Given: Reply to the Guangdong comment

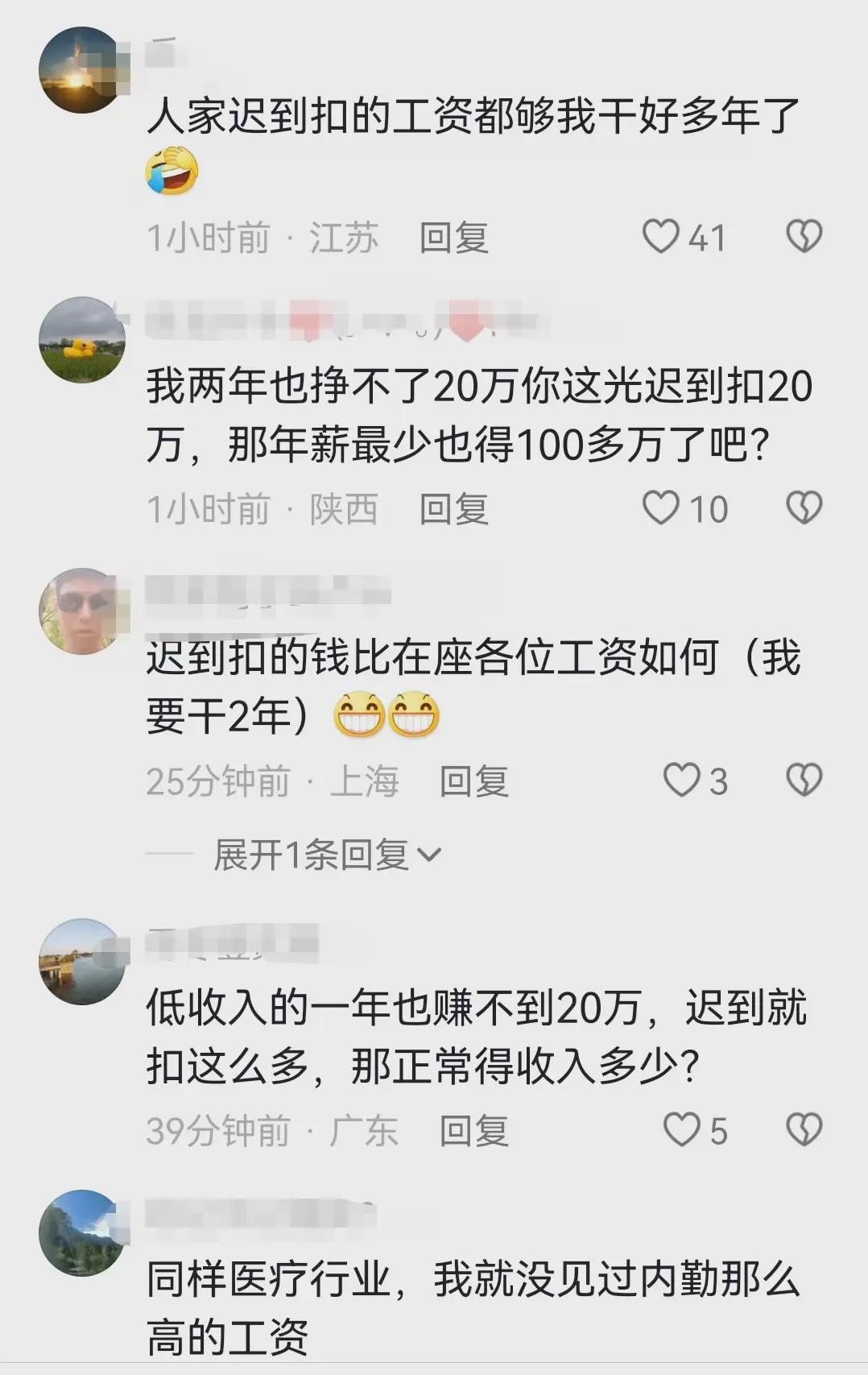Looking at the screenshot, I should tap(473, 1132).
